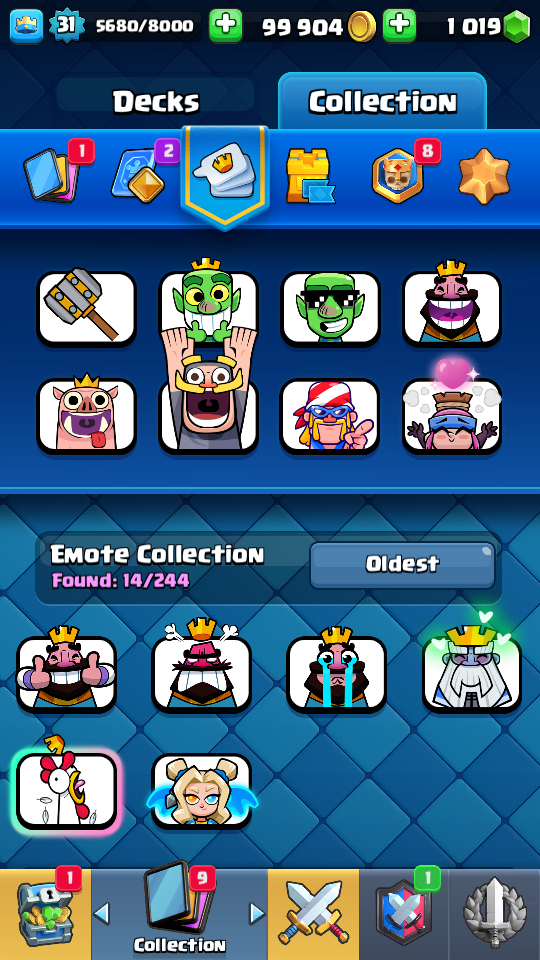
Task: Open the star points sub-tab
Action: pos(484,176)
